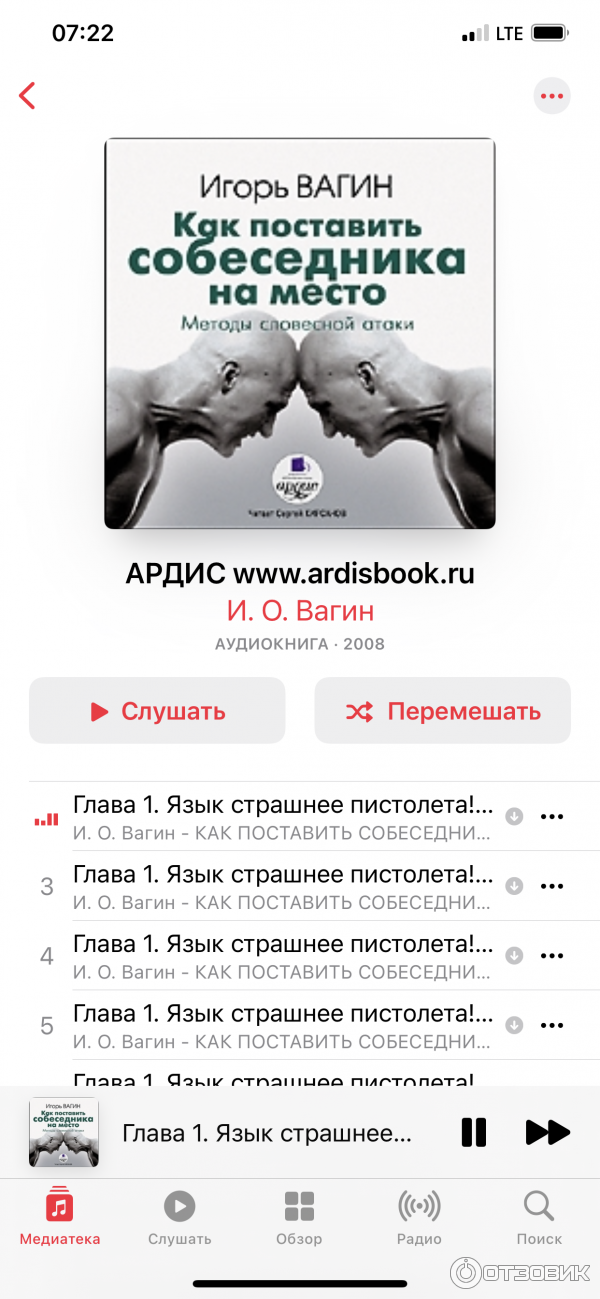The width and height of the screenshot is (600, 1299).
Task: Skip to next track in mini player
Action: pyautogui.click(x=547, y=1132)
